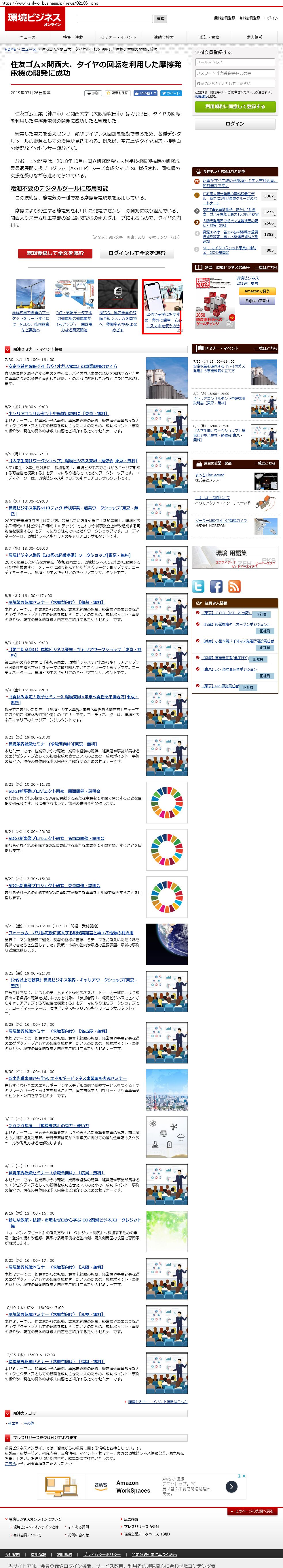The width and height of the screenshot is (283, 1568).
Task: Open the セミナー・イベント navigation tab
Action: click(x=118, y=37)
